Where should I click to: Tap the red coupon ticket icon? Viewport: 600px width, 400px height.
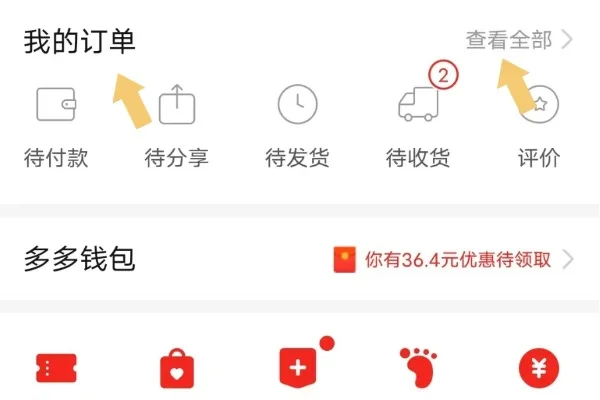[56, 368]
